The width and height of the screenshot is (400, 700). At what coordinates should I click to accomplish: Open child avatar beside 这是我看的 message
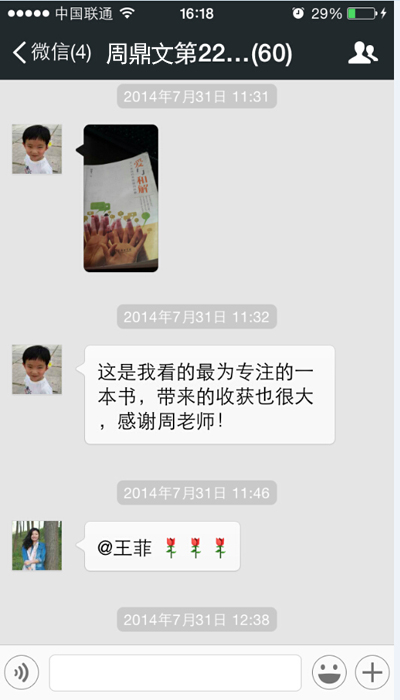[37, 369]
